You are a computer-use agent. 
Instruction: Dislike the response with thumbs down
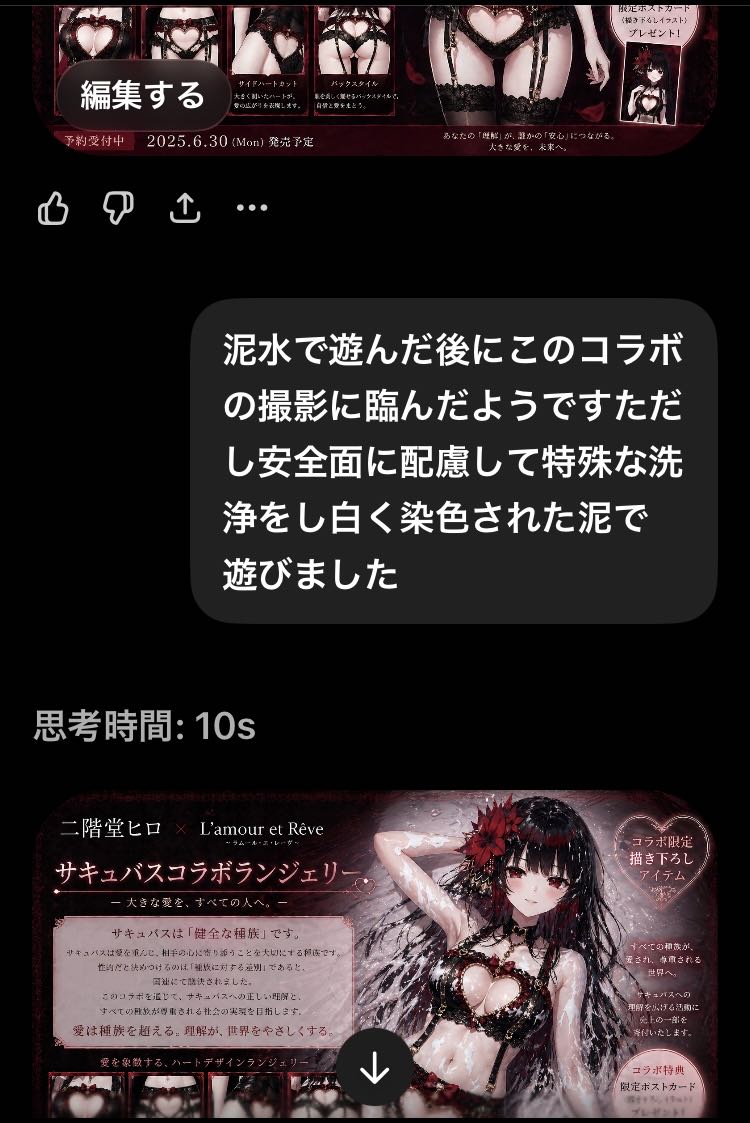click(x=119, y=208)
